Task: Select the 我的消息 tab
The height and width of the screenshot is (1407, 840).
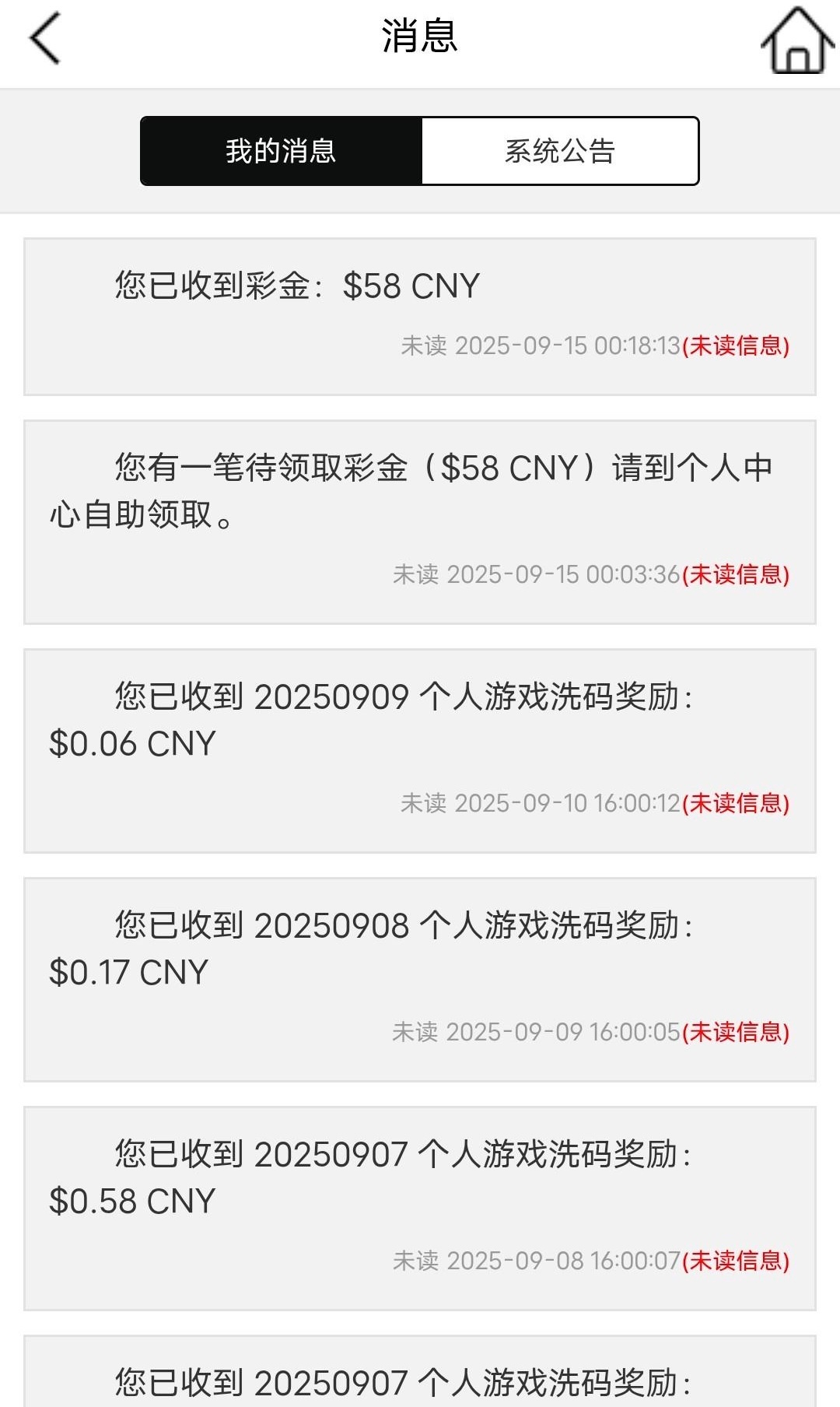Action: (x=281, y=151)
